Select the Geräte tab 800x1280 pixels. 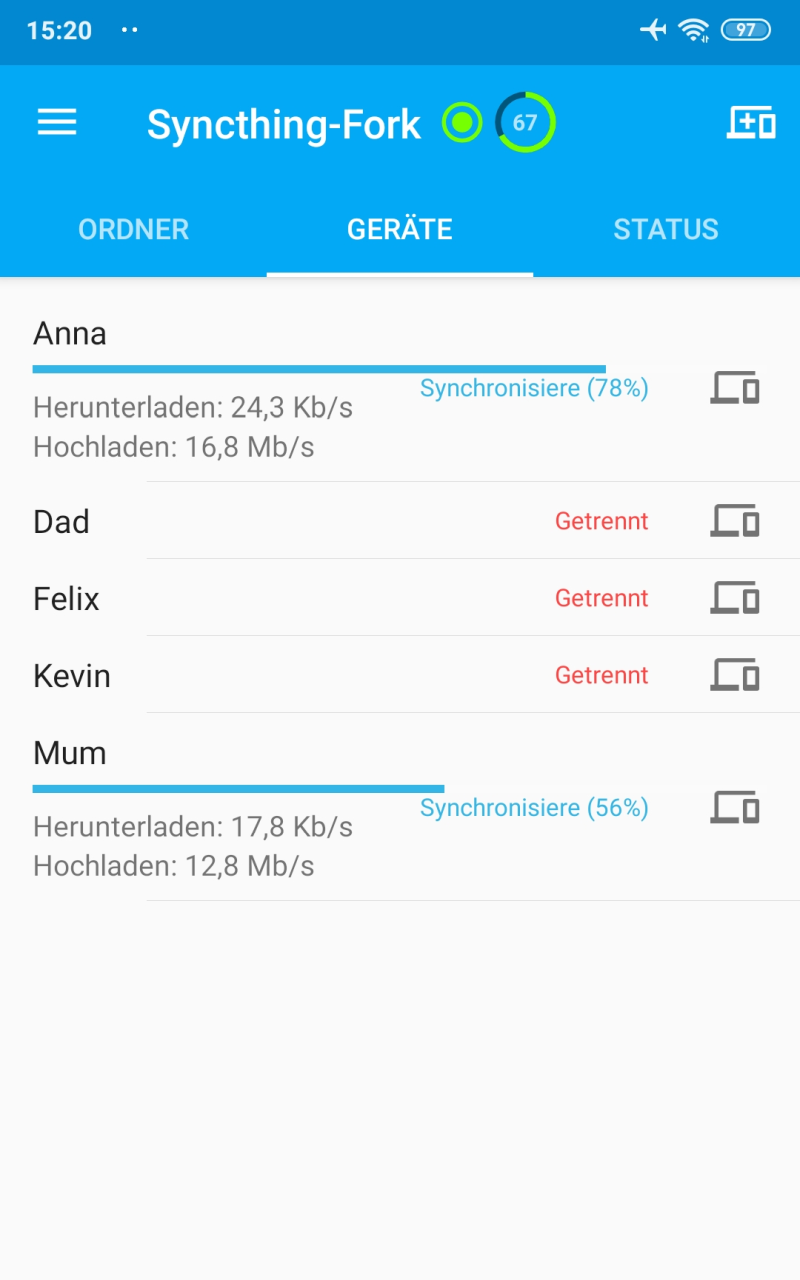(x=400, y=229)
